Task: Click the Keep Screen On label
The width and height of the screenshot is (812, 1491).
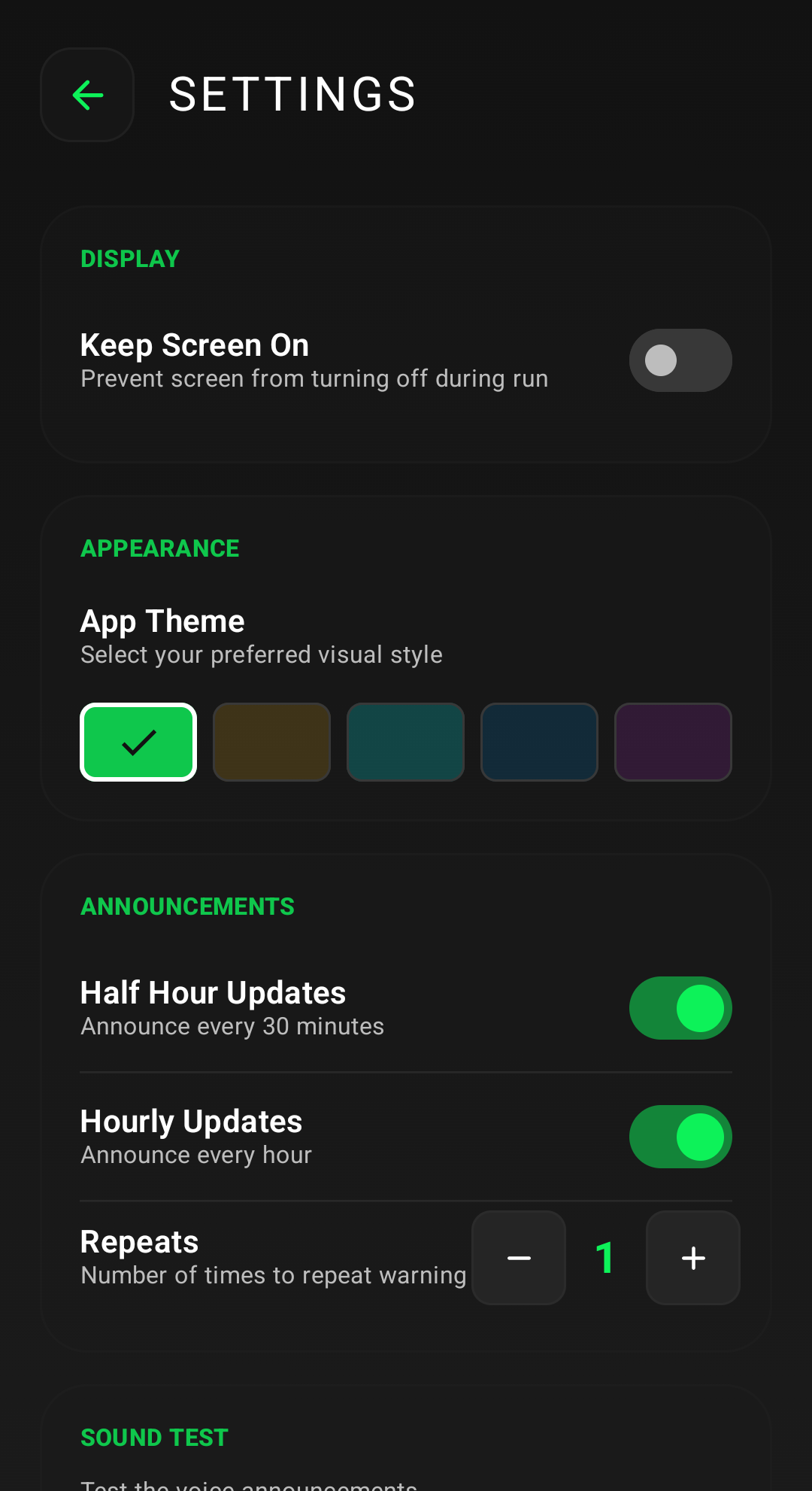Action: click(x=194, y=345)
